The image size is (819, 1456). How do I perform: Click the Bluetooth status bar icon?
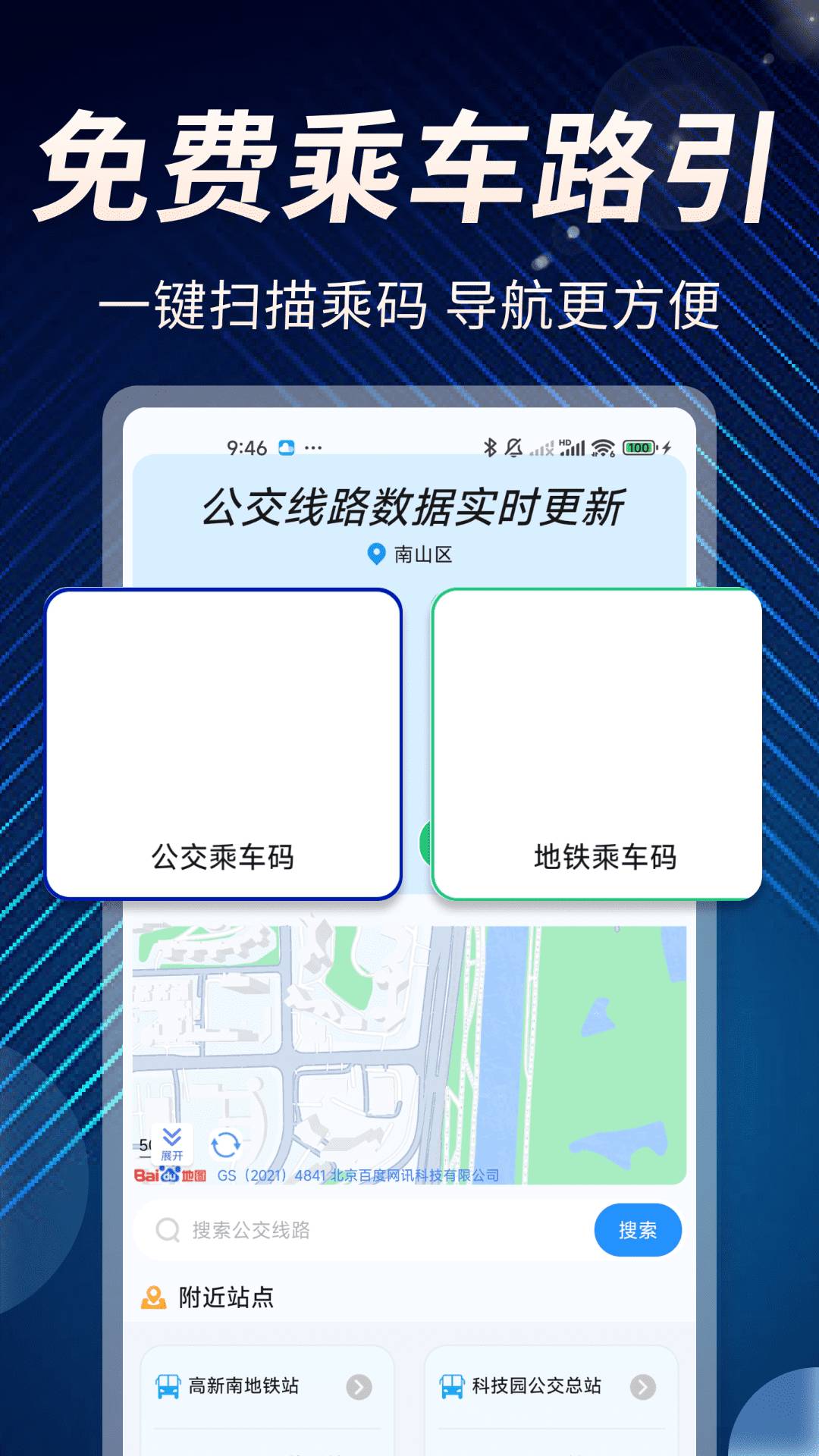[x=490, y=449]
